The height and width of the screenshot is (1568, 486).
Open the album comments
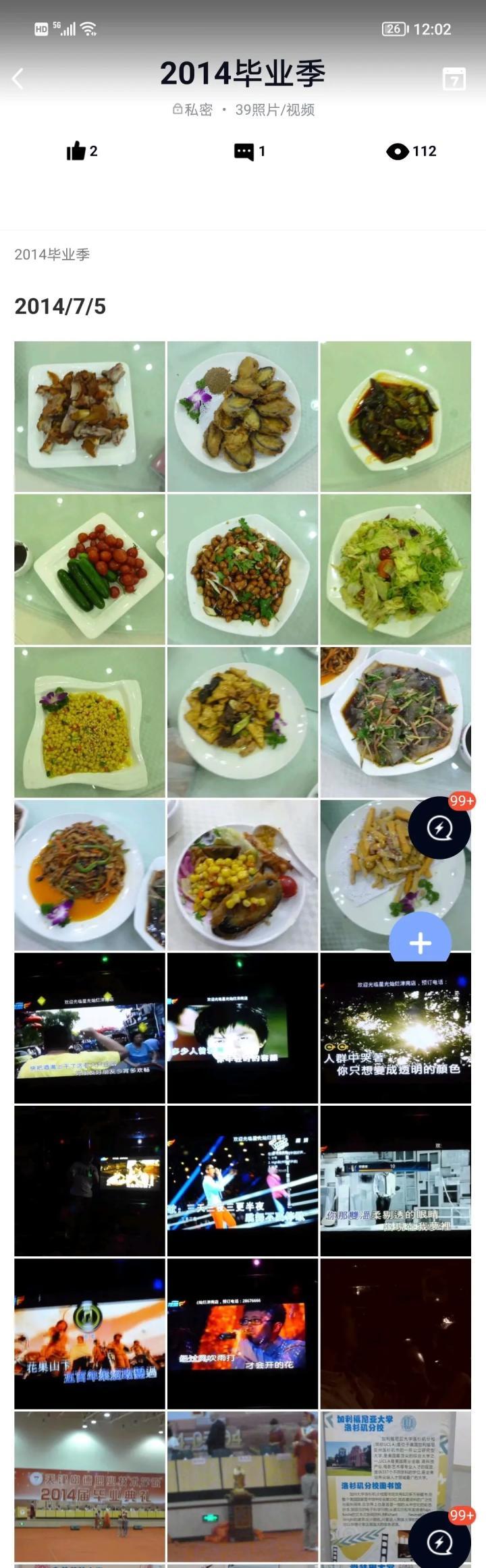pos(244,151)
